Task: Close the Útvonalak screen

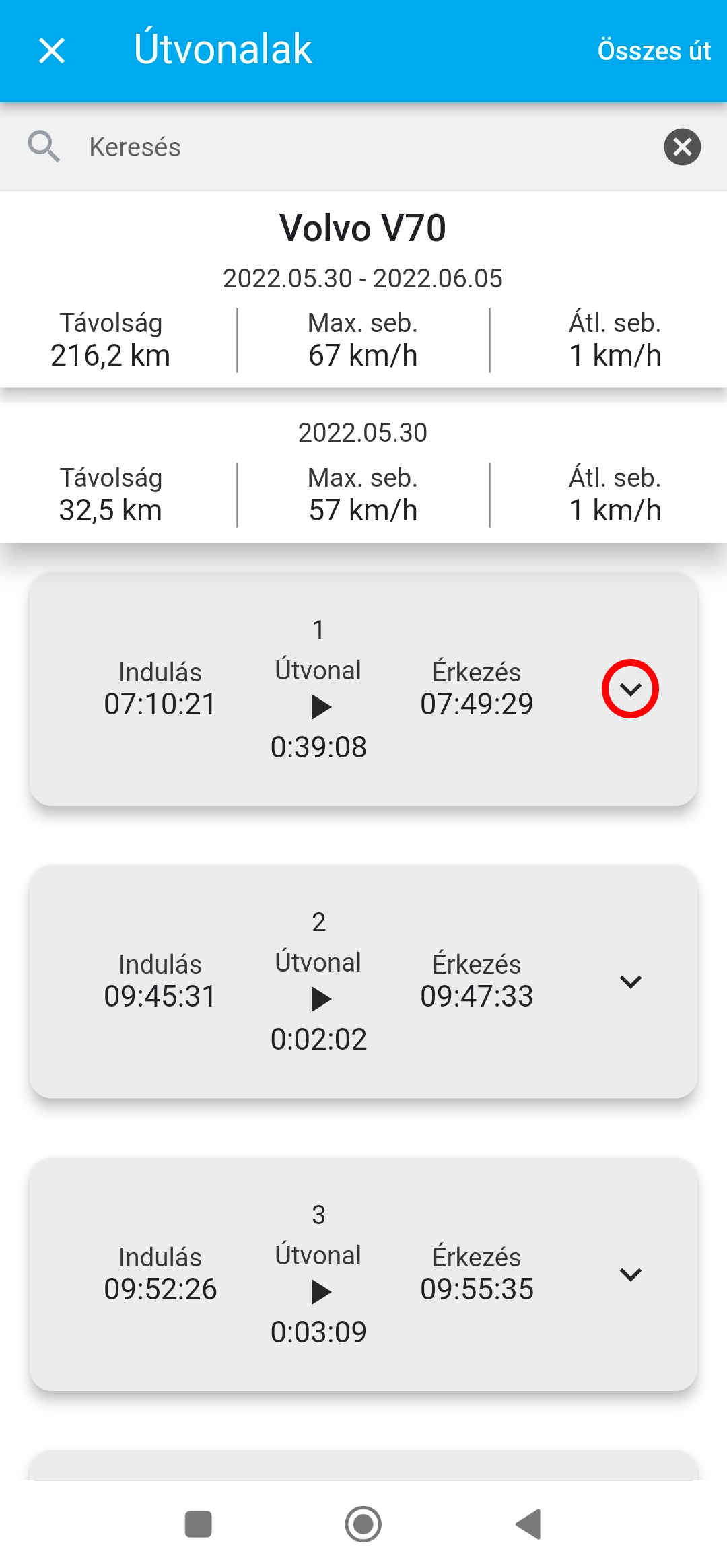Action: tap(52, 50)
